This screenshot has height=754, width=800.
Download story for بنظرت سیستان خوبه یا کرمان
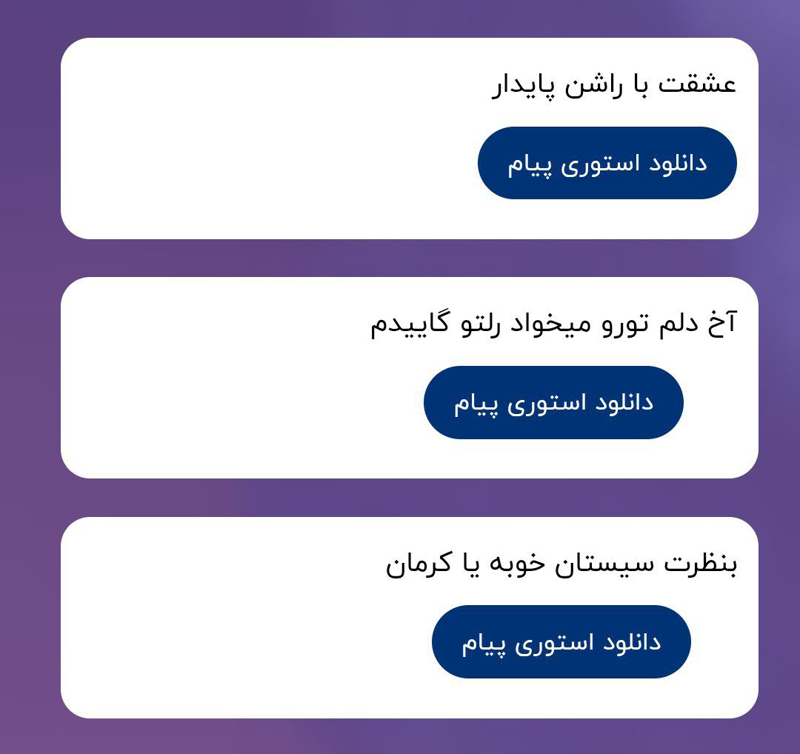click(561, 642)
